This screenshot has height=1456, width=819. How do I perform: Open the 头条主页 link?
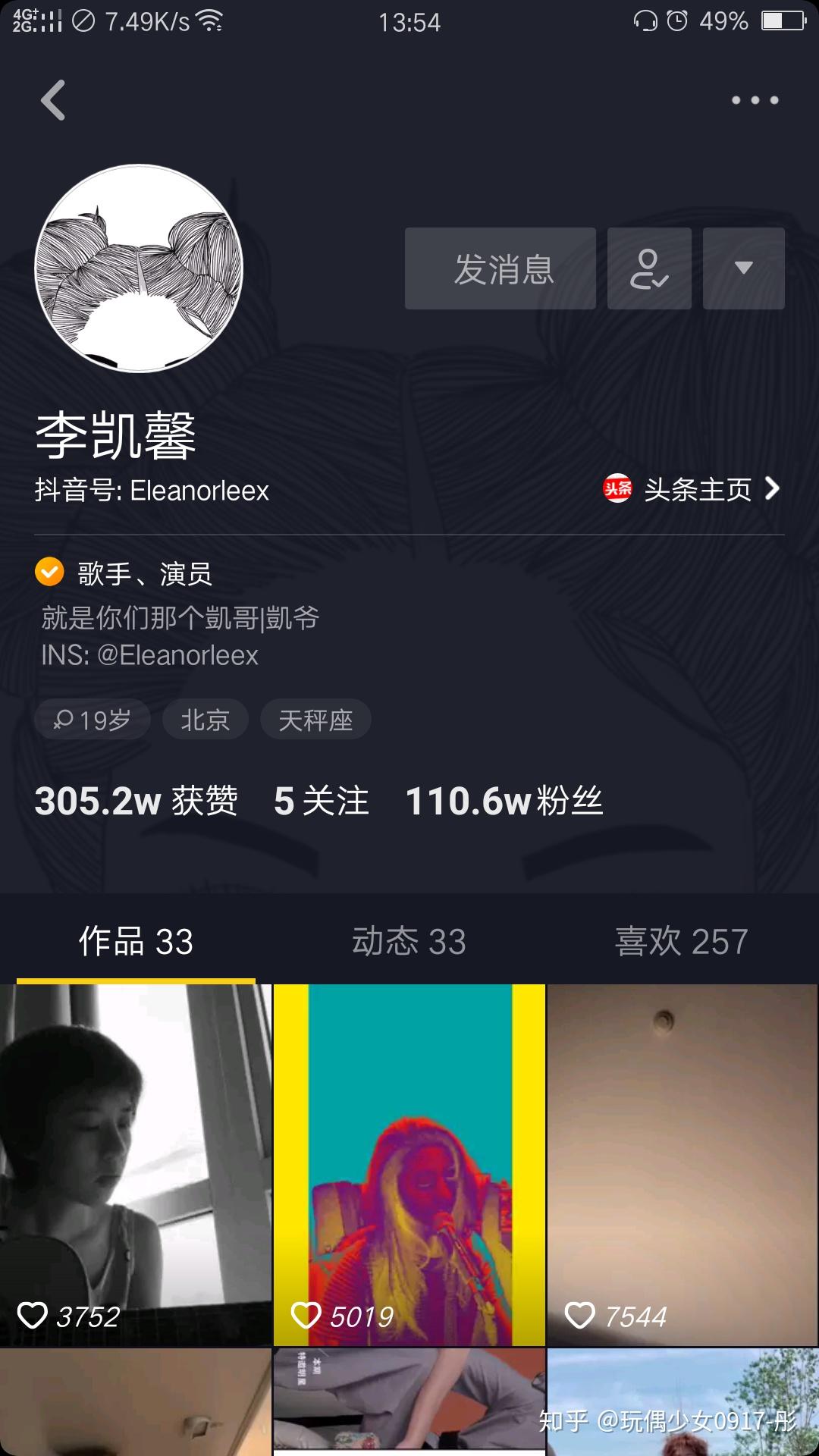click(692, 489)
